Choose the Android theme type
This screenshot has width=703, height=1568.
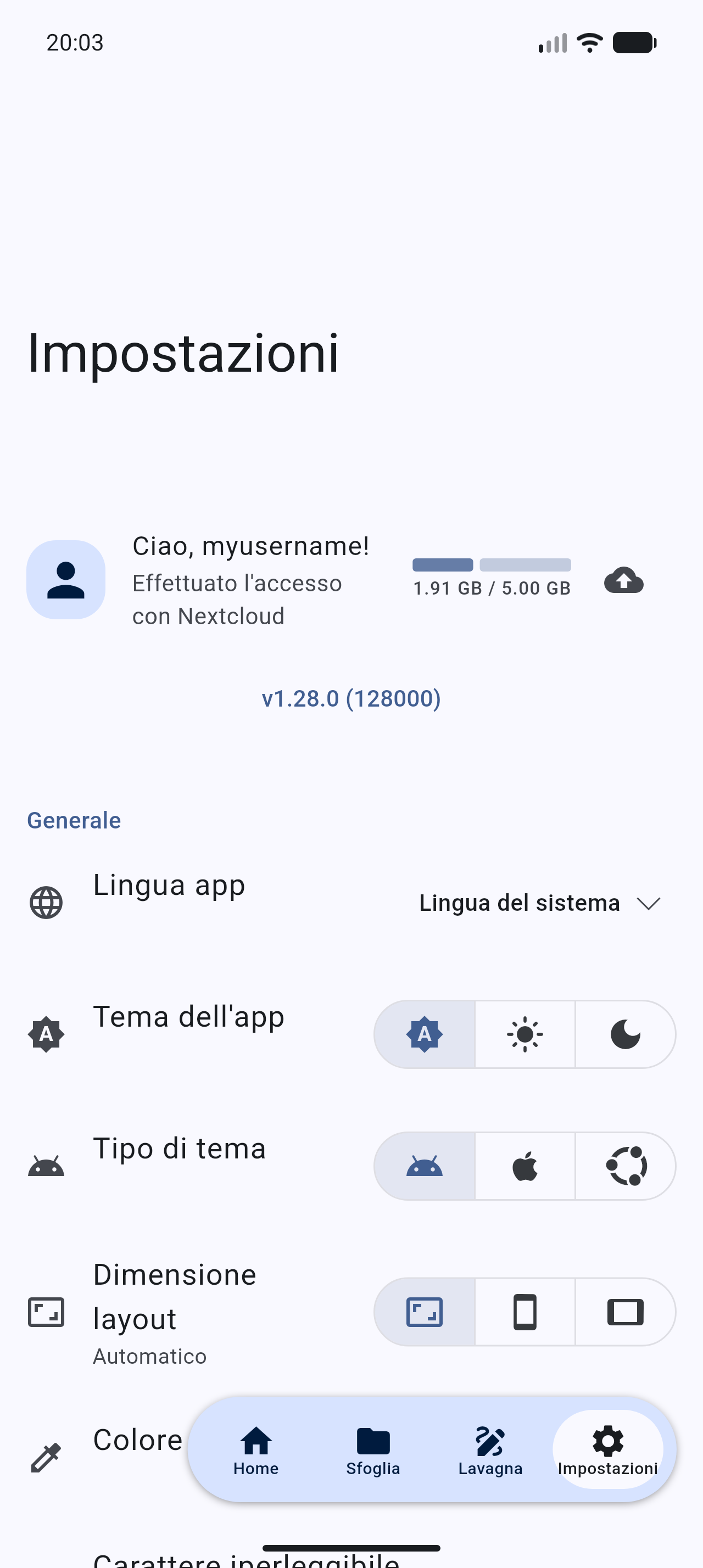424,1166
